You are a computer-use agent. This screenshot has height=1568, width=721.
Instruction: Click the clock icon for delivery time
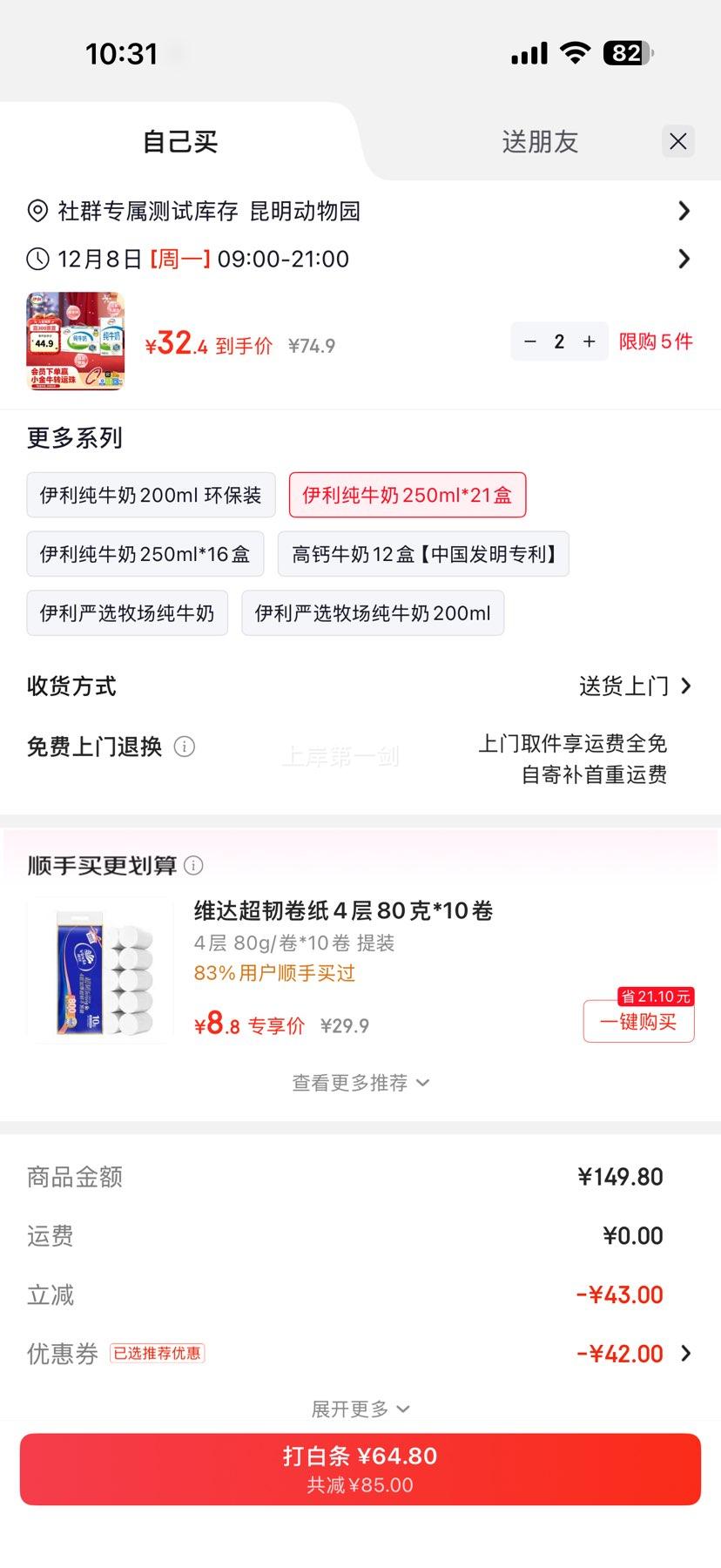point(36,259)
